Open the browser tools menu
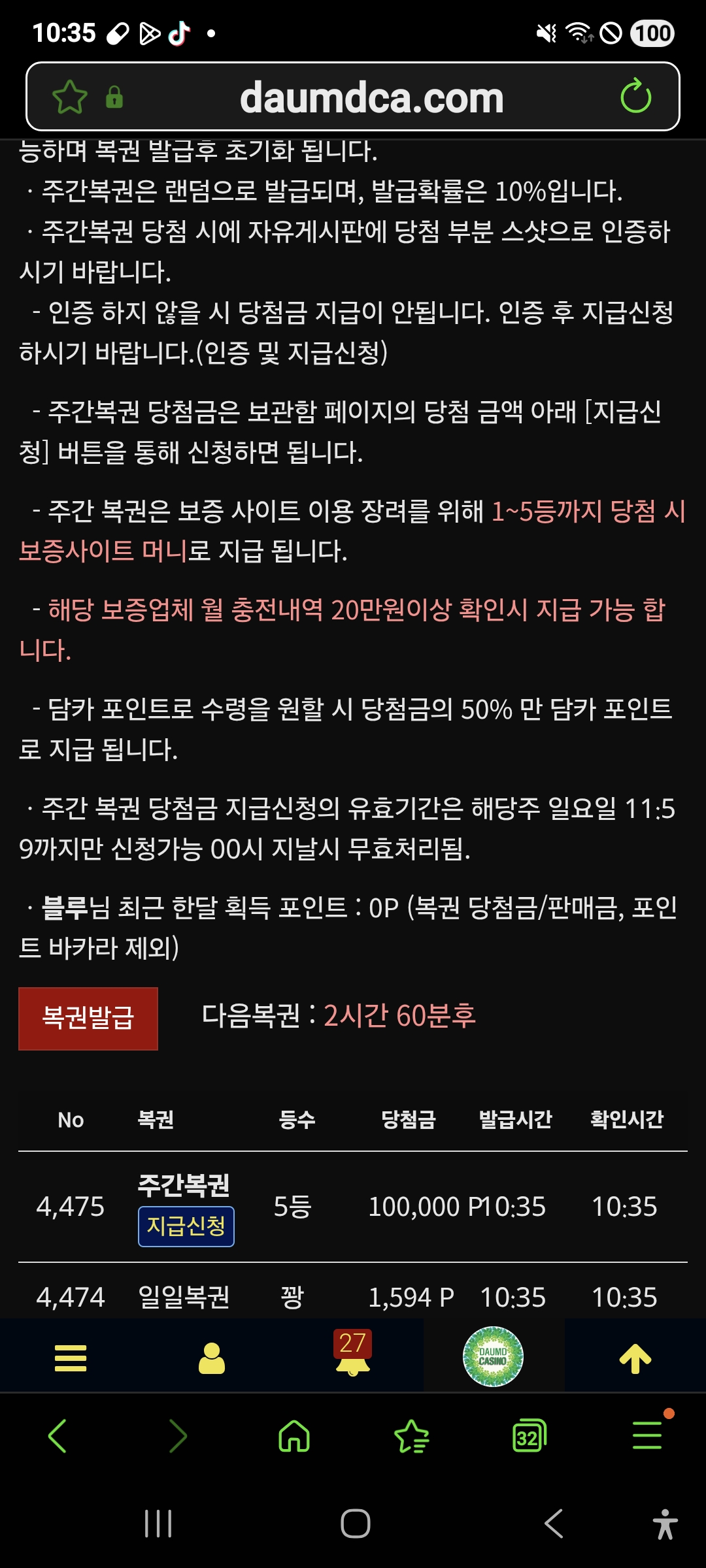 pyautogui.click(x=647, y=1436)
